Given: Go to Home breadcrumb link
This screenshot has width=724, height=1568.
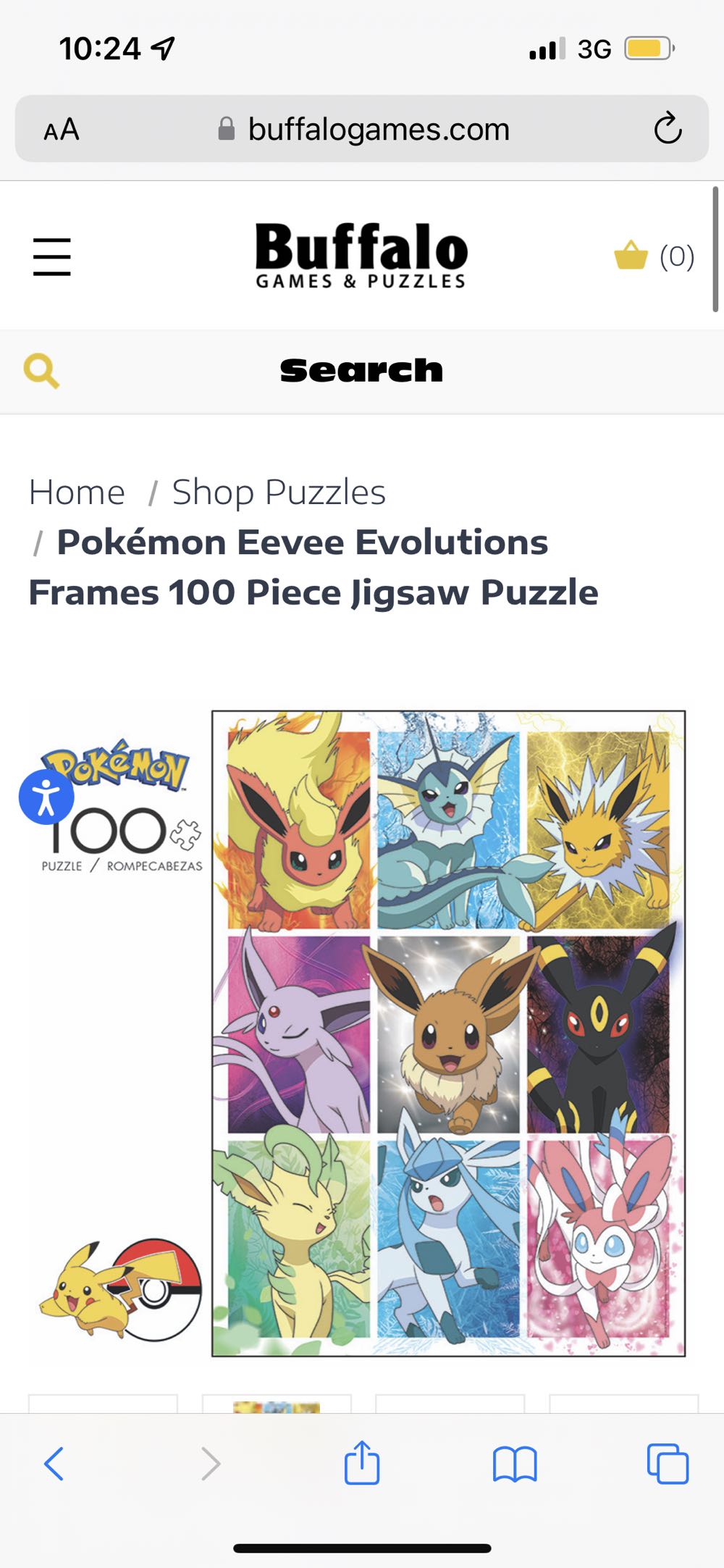Looking at the screenshot, I should pos(77,492).
